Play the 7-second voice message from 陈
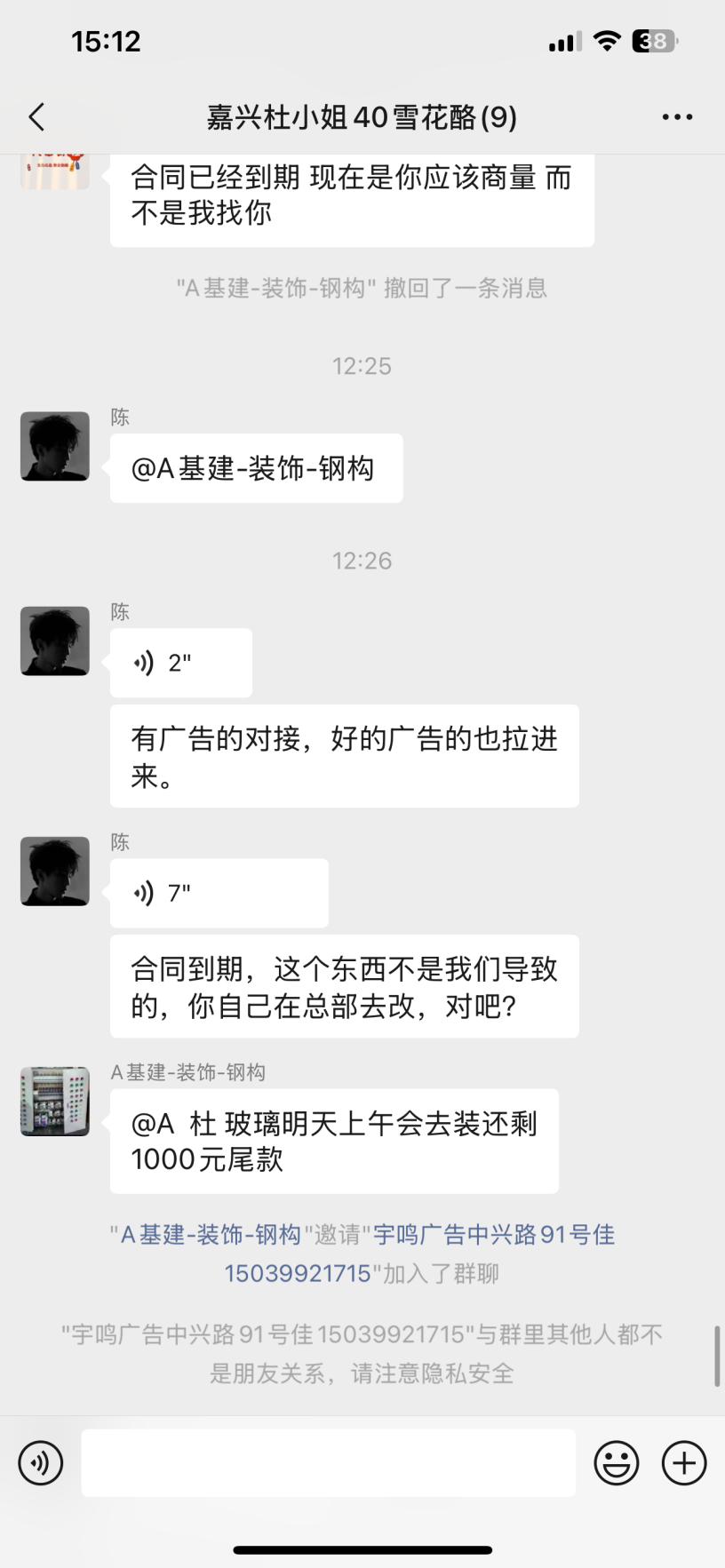 tap(219, 893)
